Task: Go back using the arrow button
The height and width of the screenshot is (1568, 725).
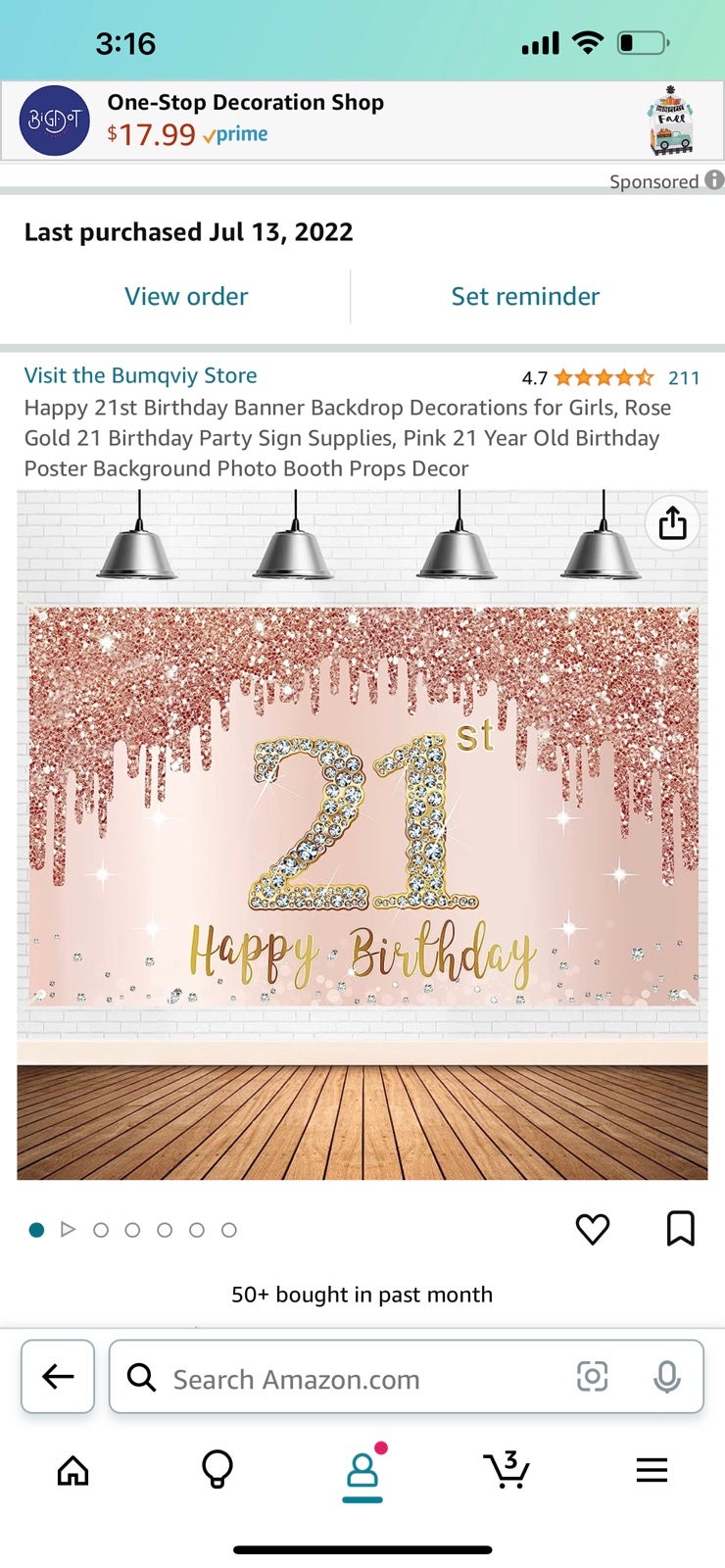Action: [x=58, y=1377]
